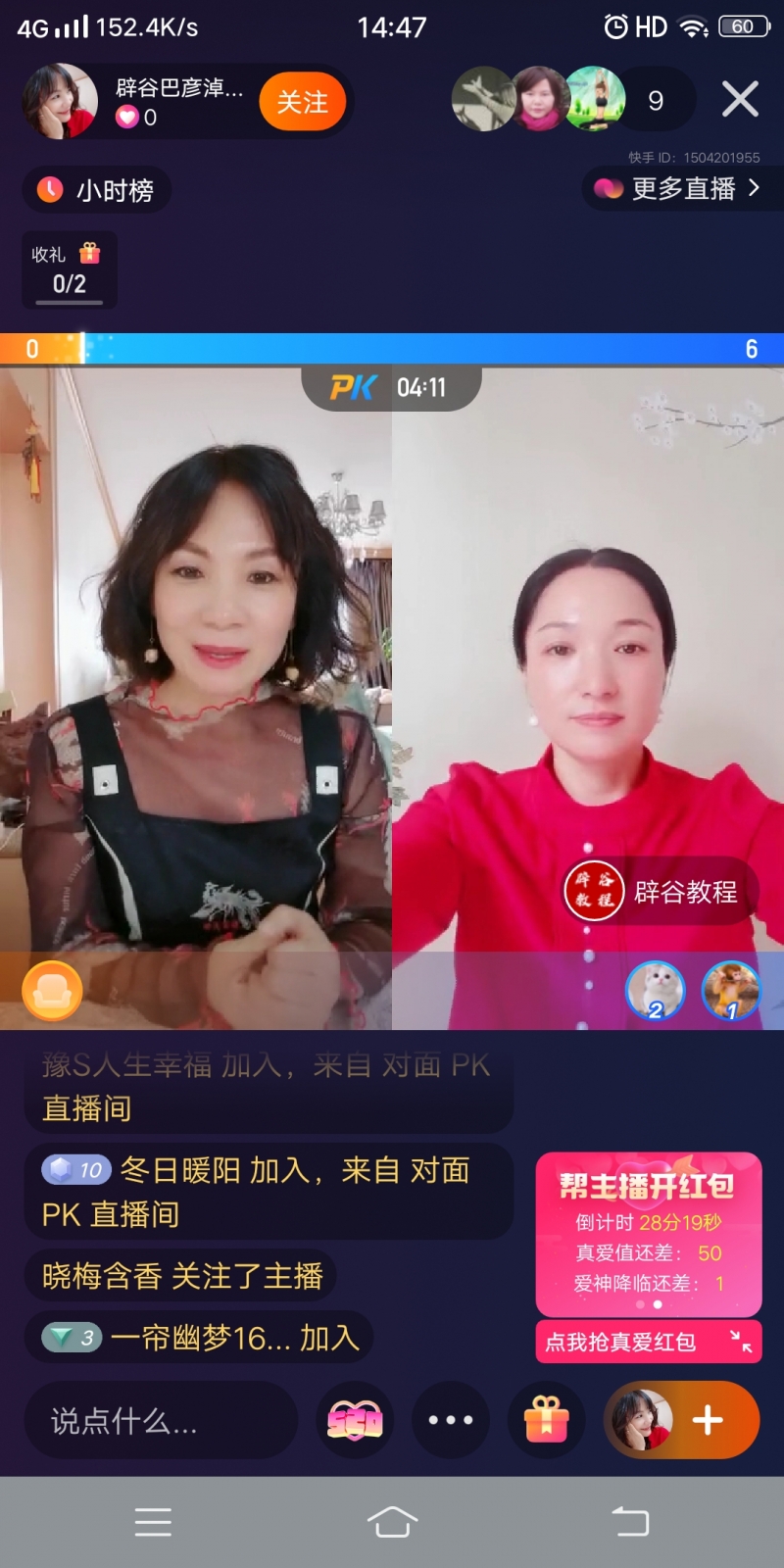
Task: Open the 520 heart activity icon
Action: [355, 1420]
